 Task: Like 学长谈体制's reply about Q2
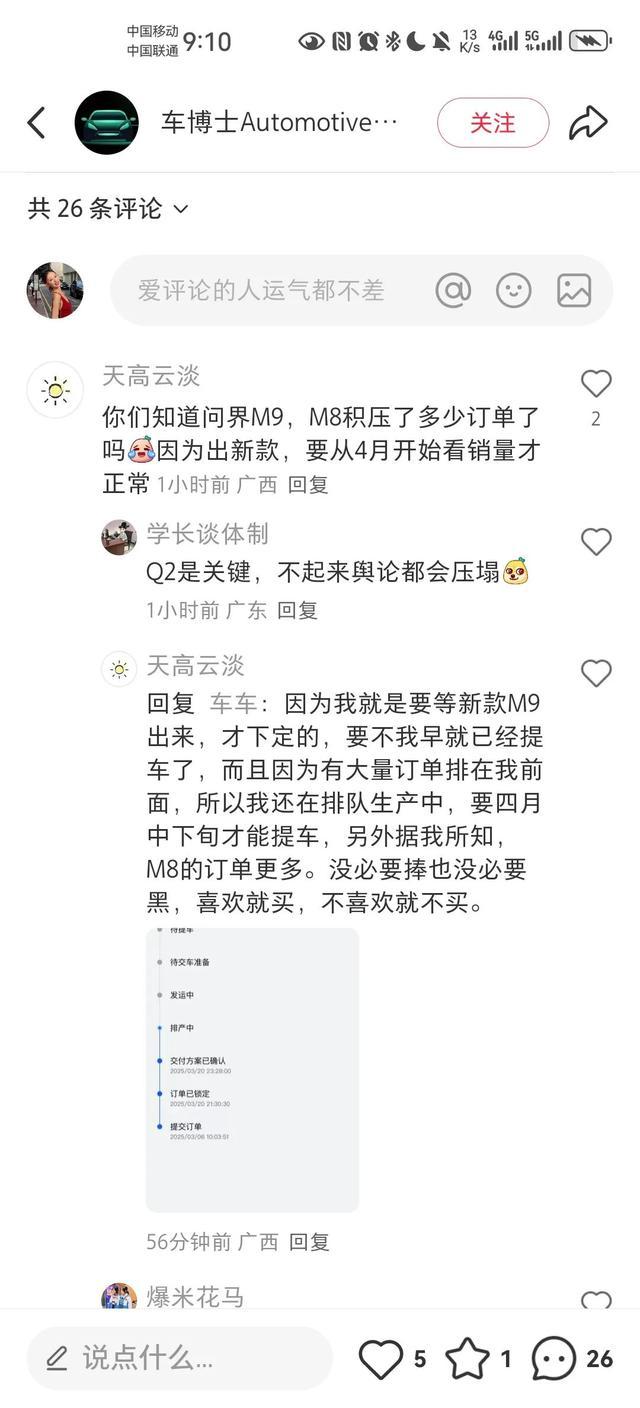(x=596, y=541)
